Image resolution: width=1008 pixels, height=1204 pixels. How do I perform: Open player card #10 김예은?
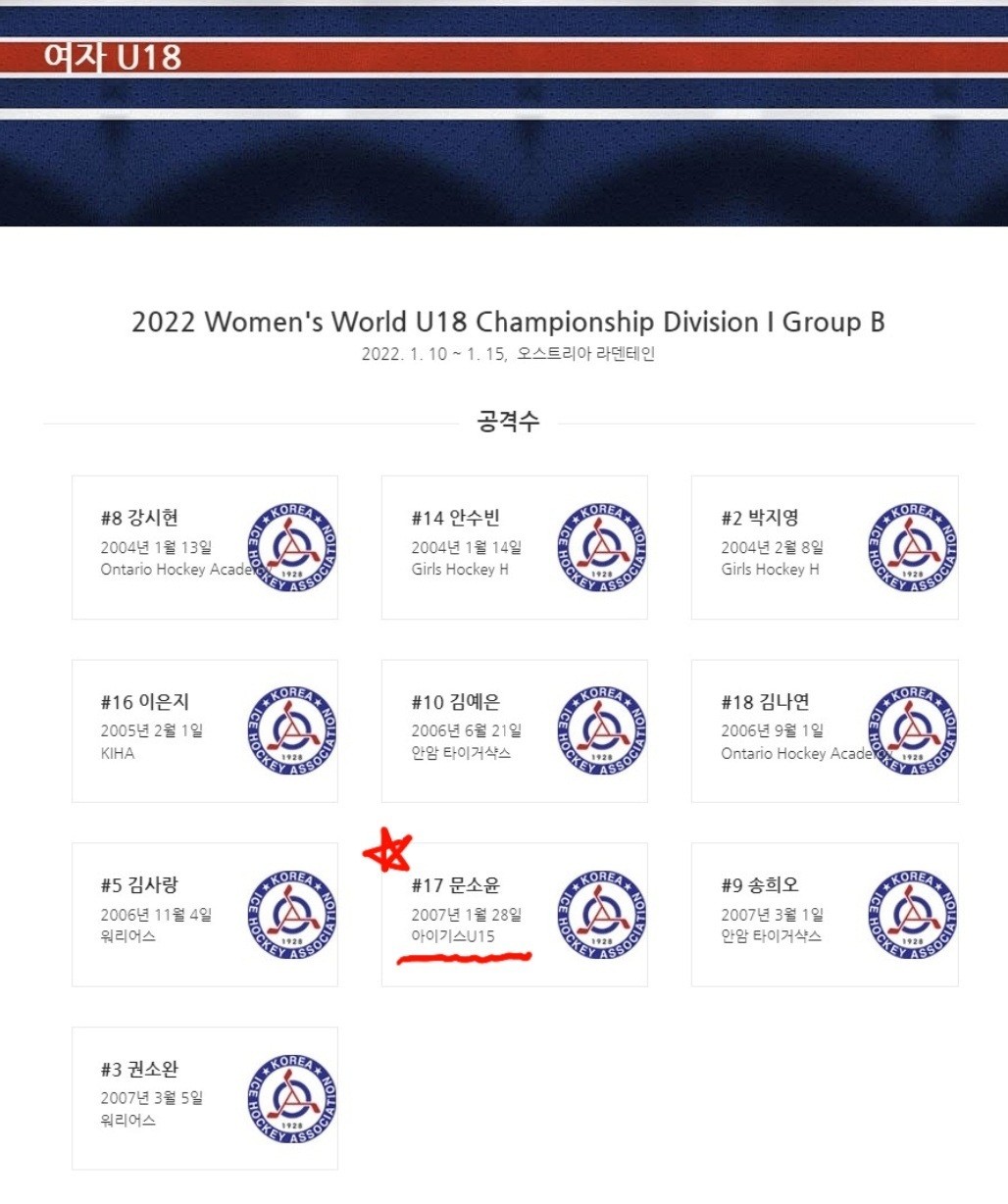[x=514, y=730]
